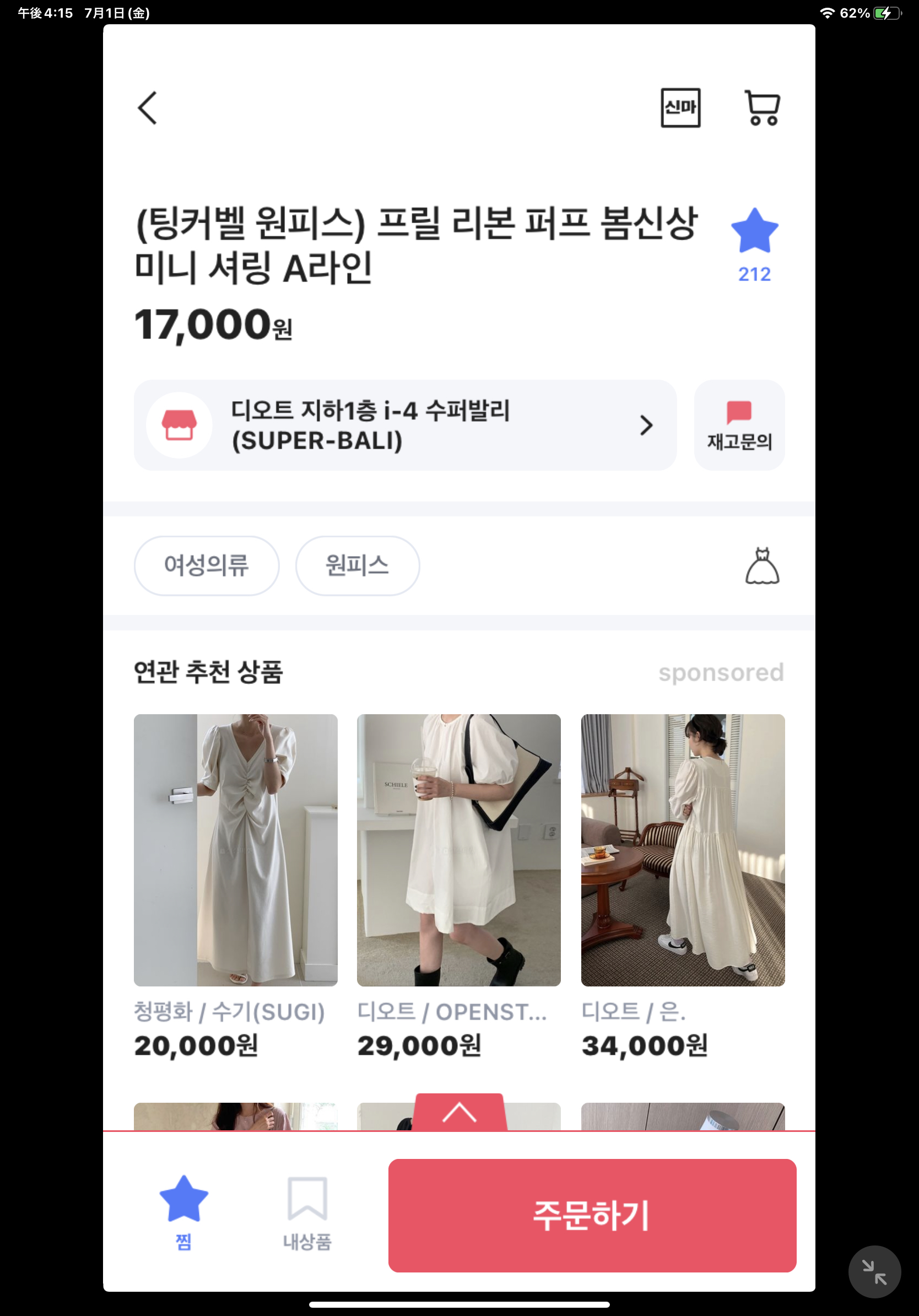919x1316 pixels.
Task: Select the 원피스 category chip
Action: (357, 566)
